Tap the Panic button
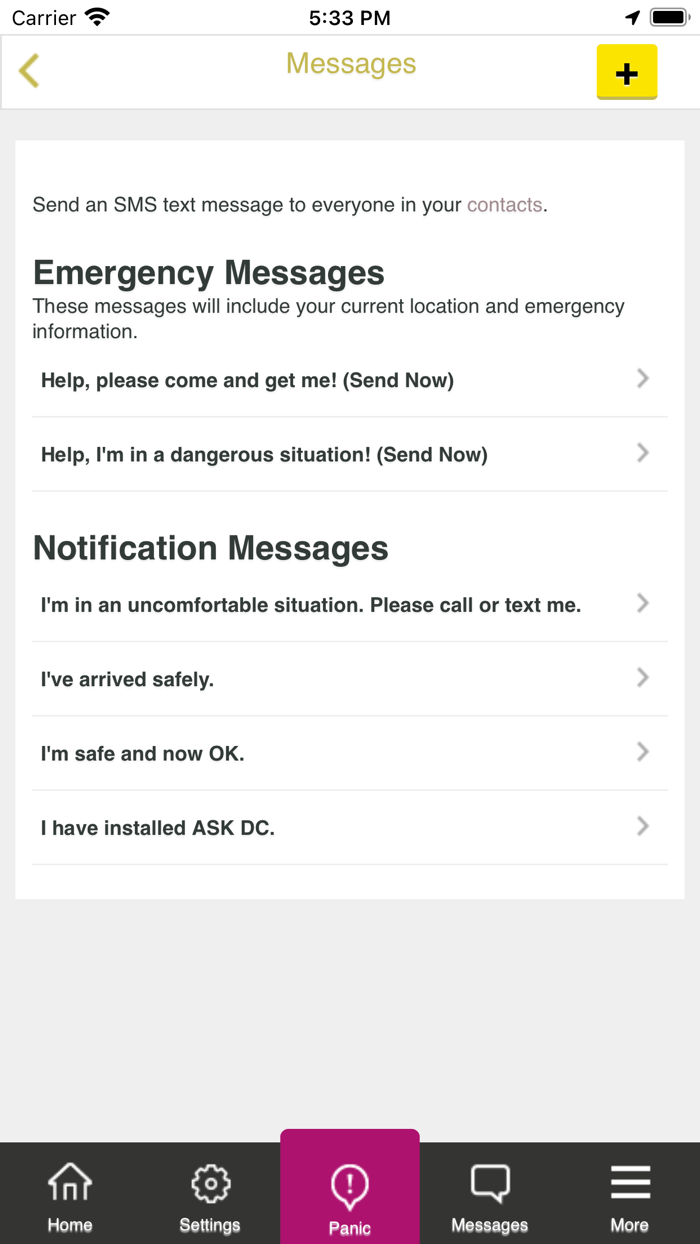Image resolution: width=700 pixels, height=1244 pixels. (350, 1196)
